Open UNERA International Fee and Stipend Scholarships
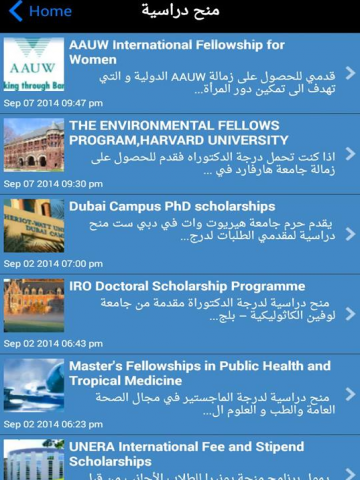The height and width of the screenshot is (480, 360). [x=180, y=458]
